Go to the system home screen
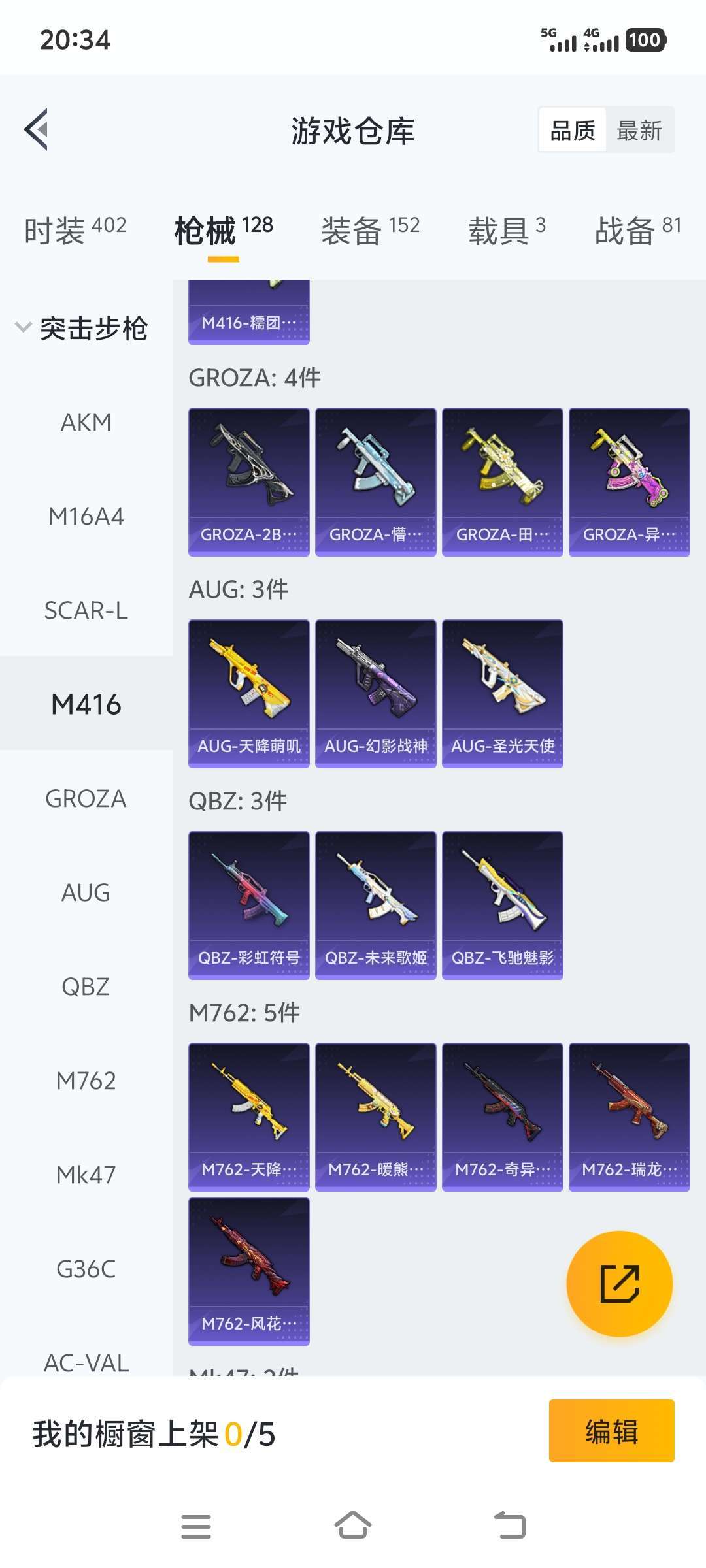The image size is (706, 1568). point(353,1526)
